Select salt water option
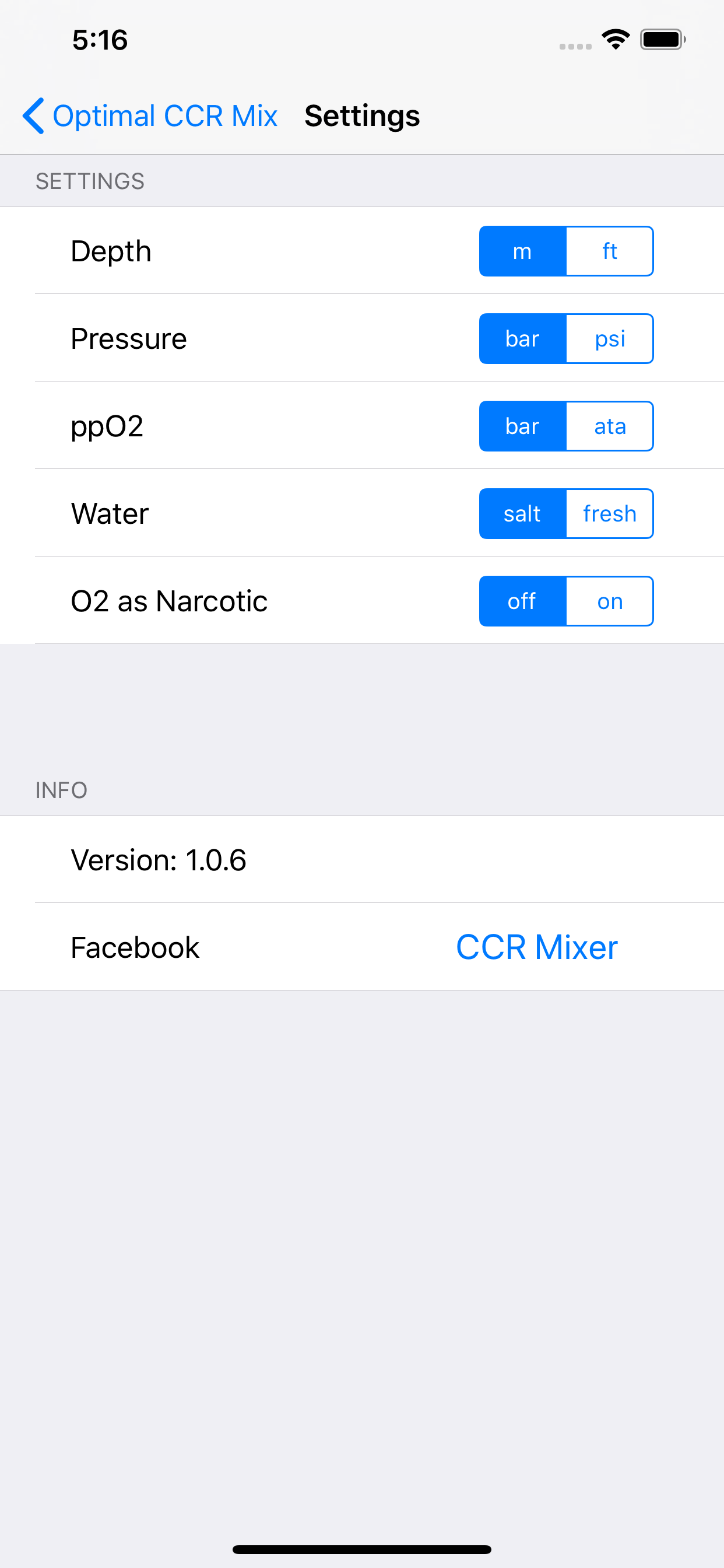724x1568 pixels. [523, 514]
